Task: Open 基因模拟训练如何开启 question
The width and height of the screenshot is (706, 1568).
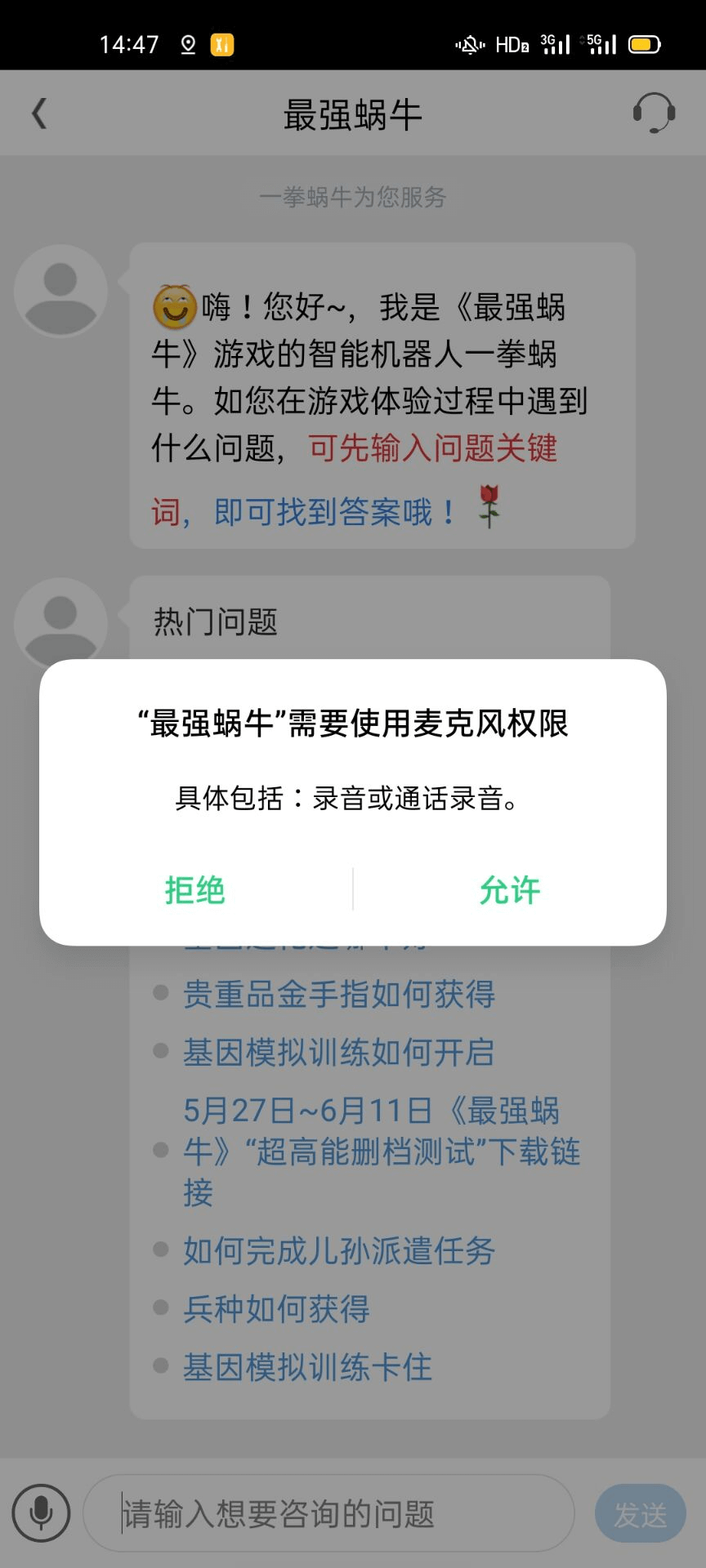Action: coord(338,1052)
